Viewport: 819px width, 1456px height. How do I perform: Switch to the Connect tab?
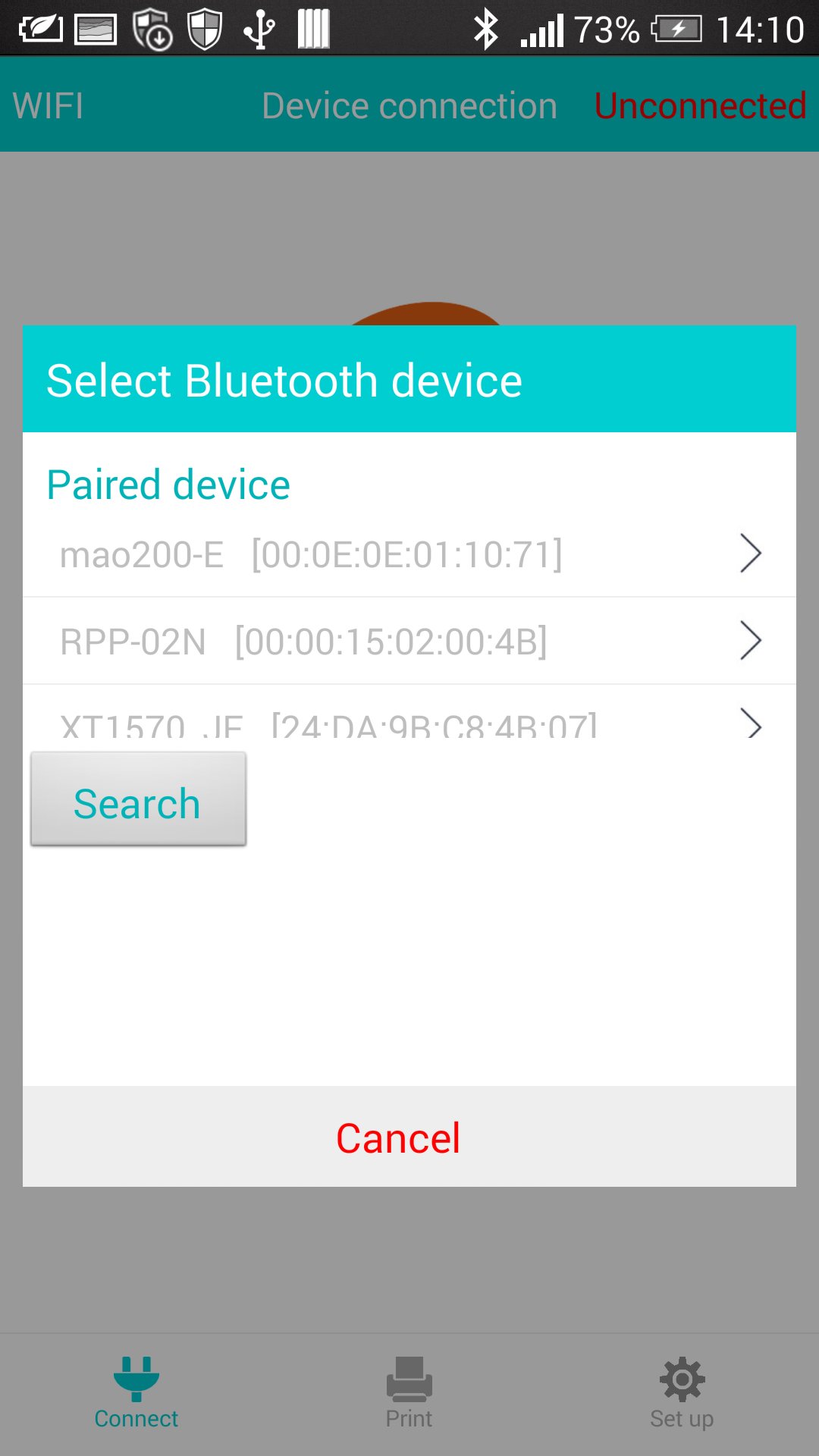click(136, 1394)
